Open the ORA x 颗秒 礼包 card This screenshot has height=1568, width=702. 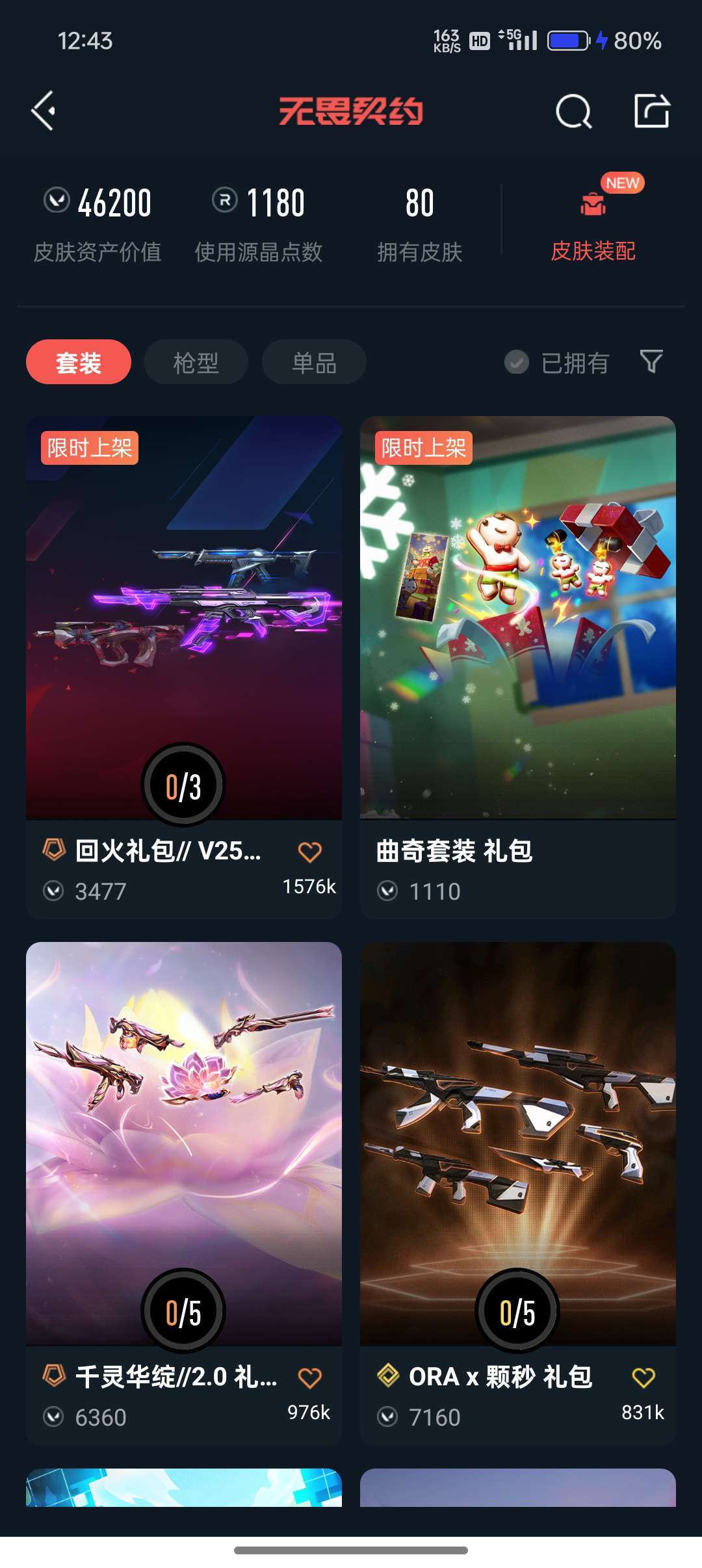(518, 1193)
